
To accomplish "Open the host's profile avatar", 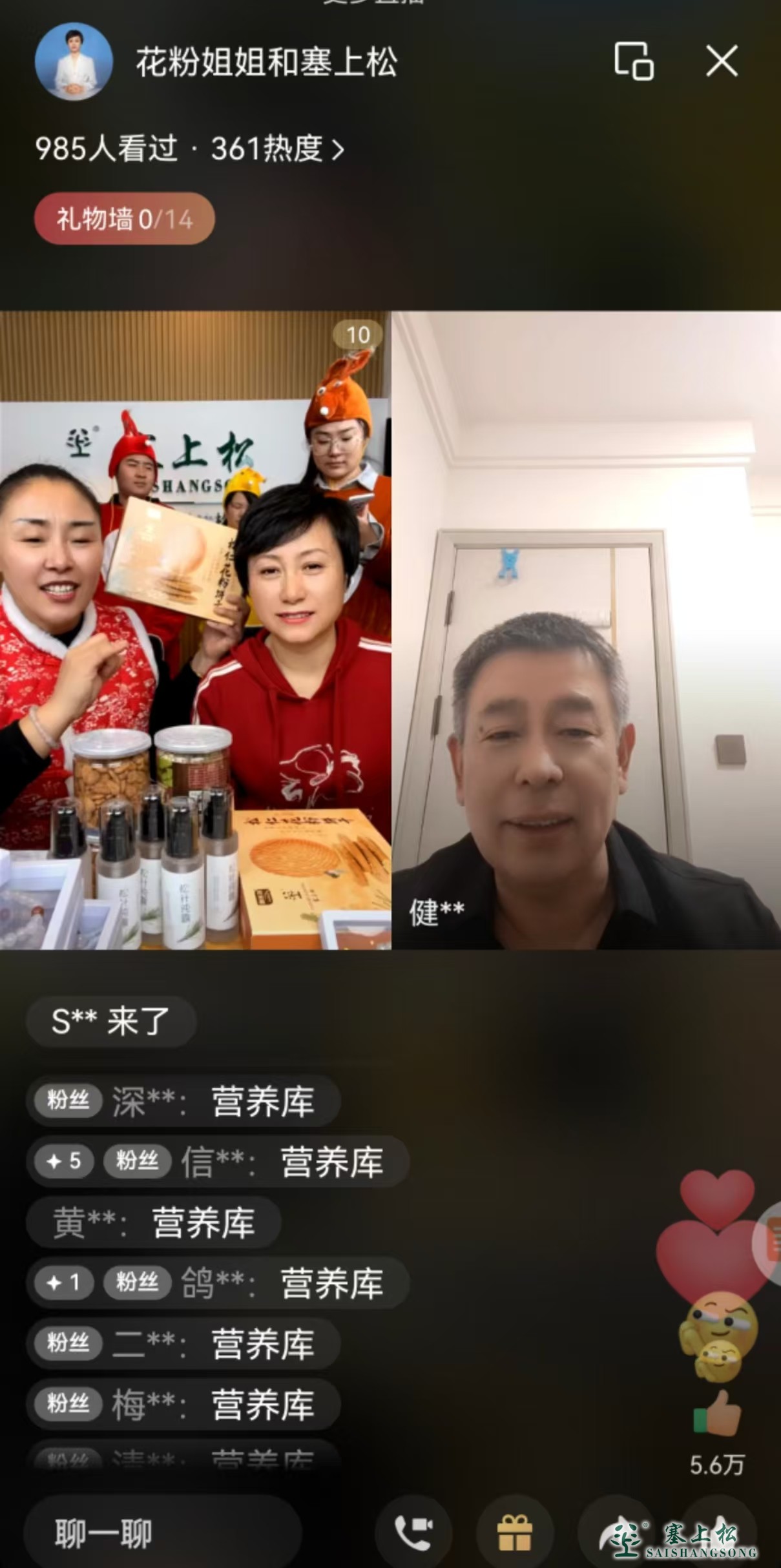I will pos(74,61).
